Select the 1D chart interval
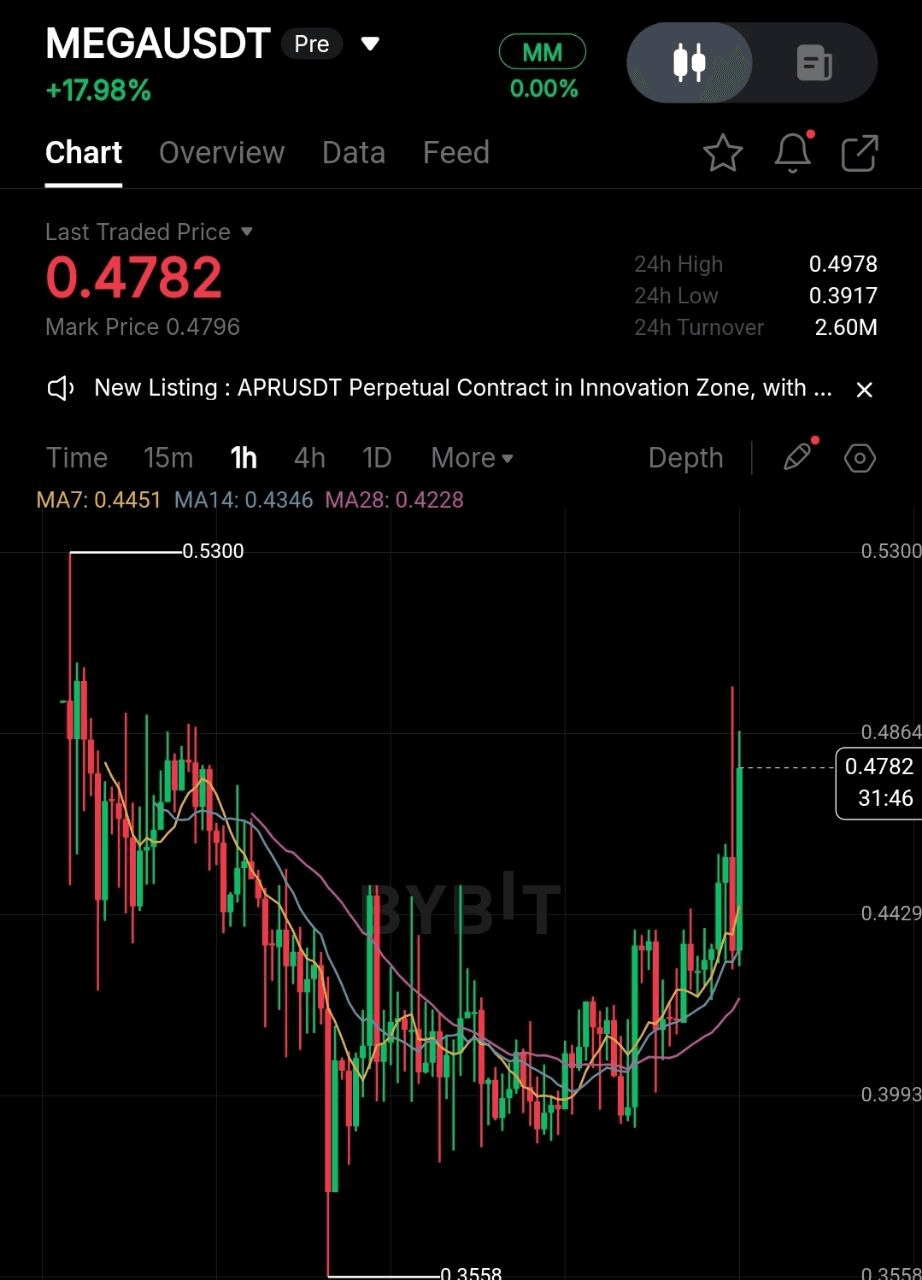Viewport: 922px width, 1280px height. pyautogui.click(x=376, y=458)
